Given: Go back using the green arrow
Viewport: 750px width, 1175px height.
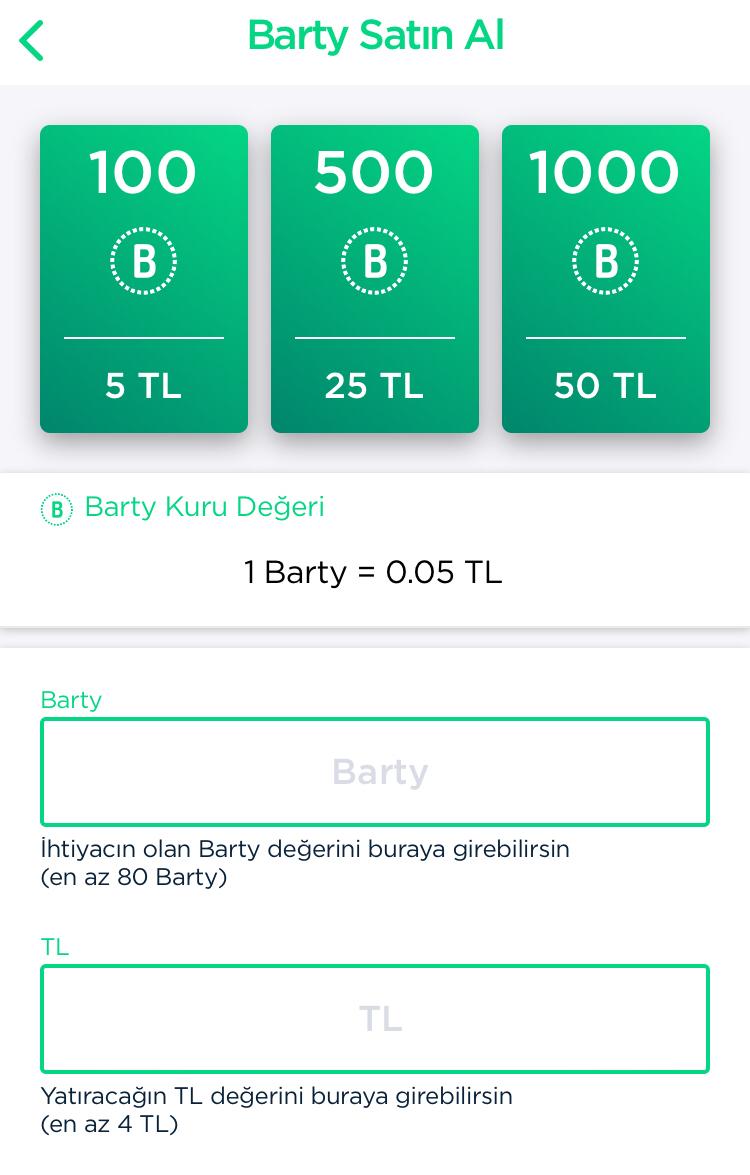Looking at the screenshot, I should pos(32,41).
